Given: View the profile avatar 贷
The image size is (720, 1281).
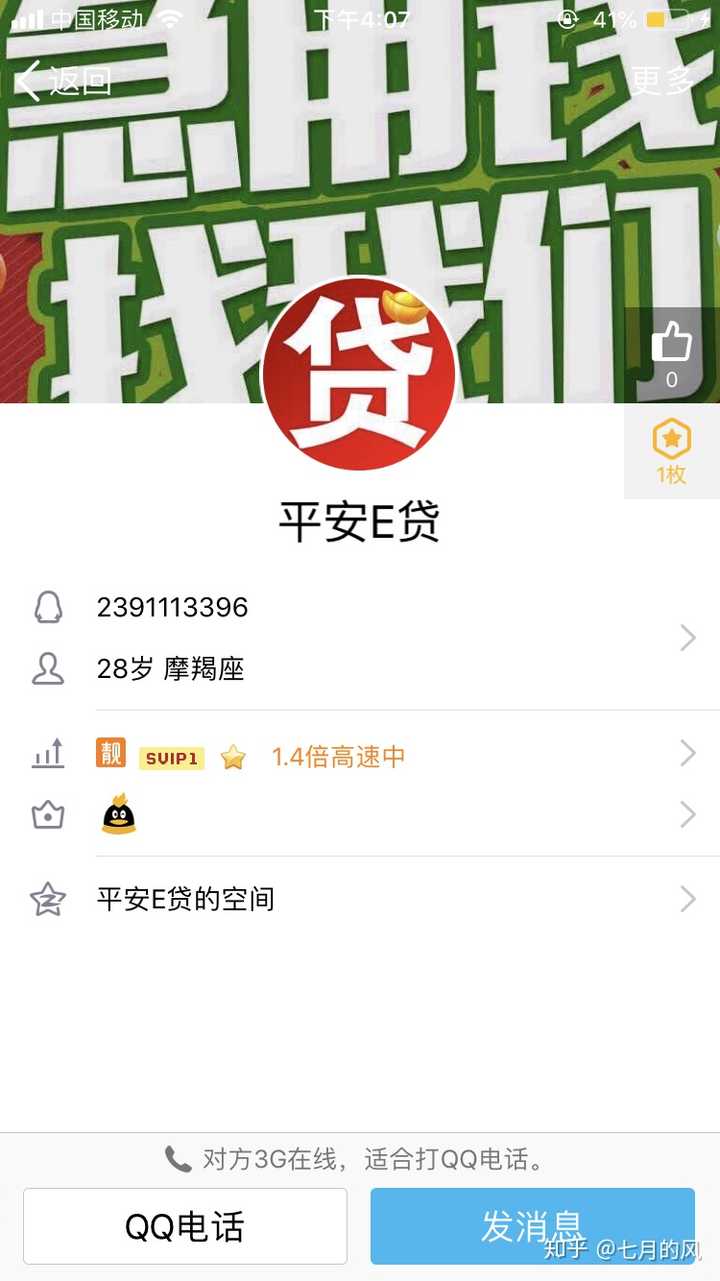Looking at the screenshot, I should tap(359, 374).
